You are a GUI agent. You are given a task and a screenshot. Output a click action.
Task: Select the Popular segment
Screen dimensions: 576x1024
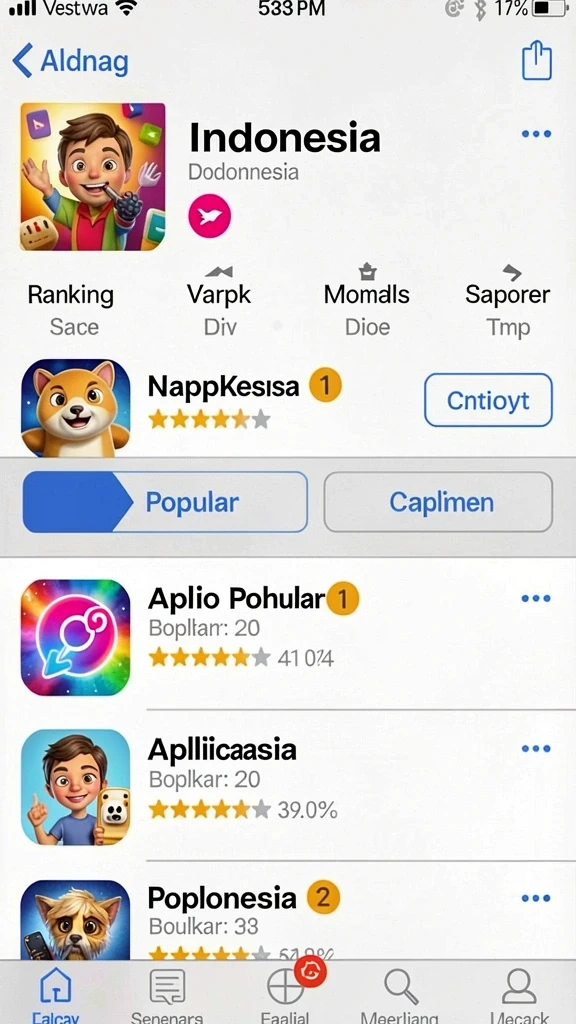pyautogui.click(x=165, y=502)
